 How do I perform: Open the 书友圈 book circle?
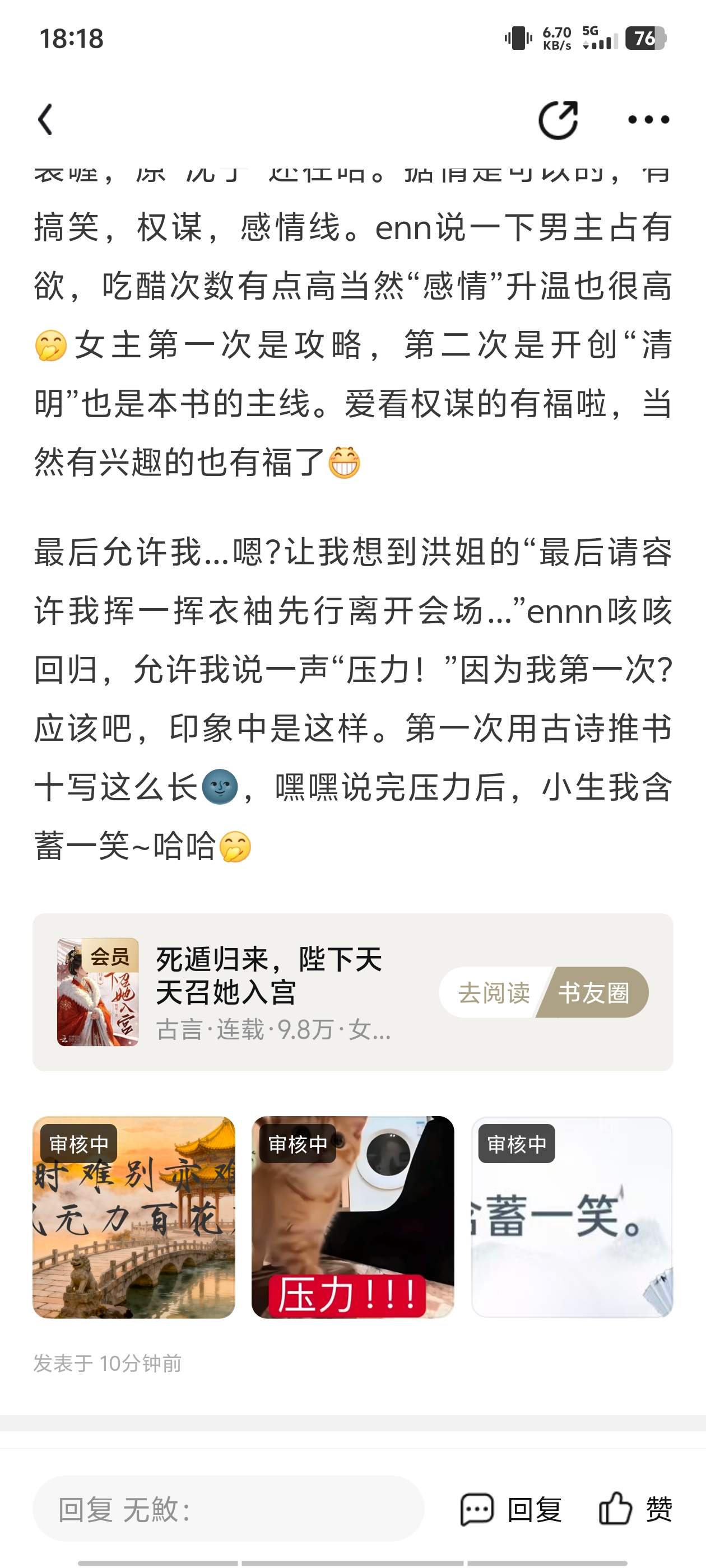point(594,993)
